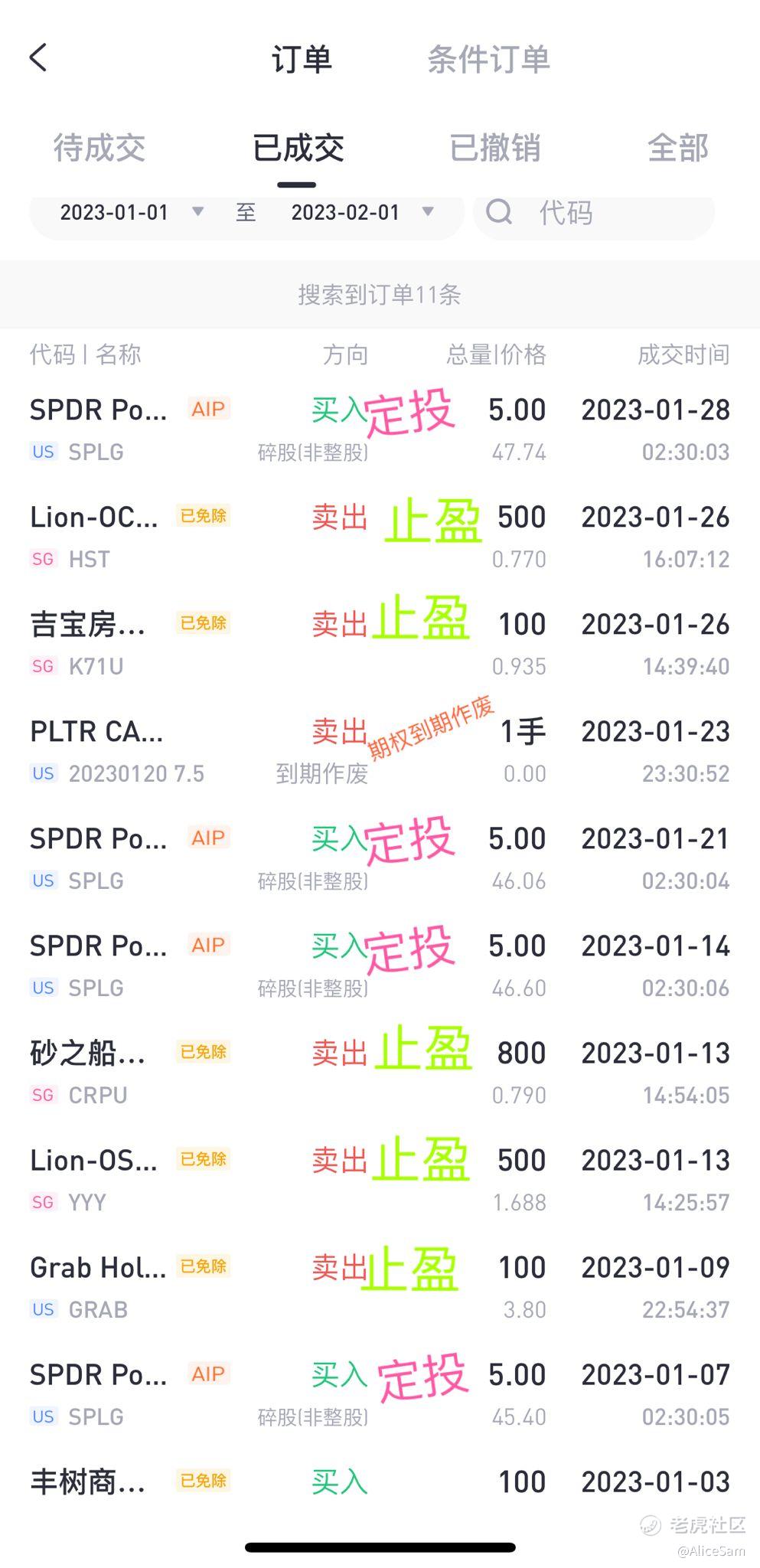Open the 待成交 orders tab
760x1568 pixels.
coord(99,148)
